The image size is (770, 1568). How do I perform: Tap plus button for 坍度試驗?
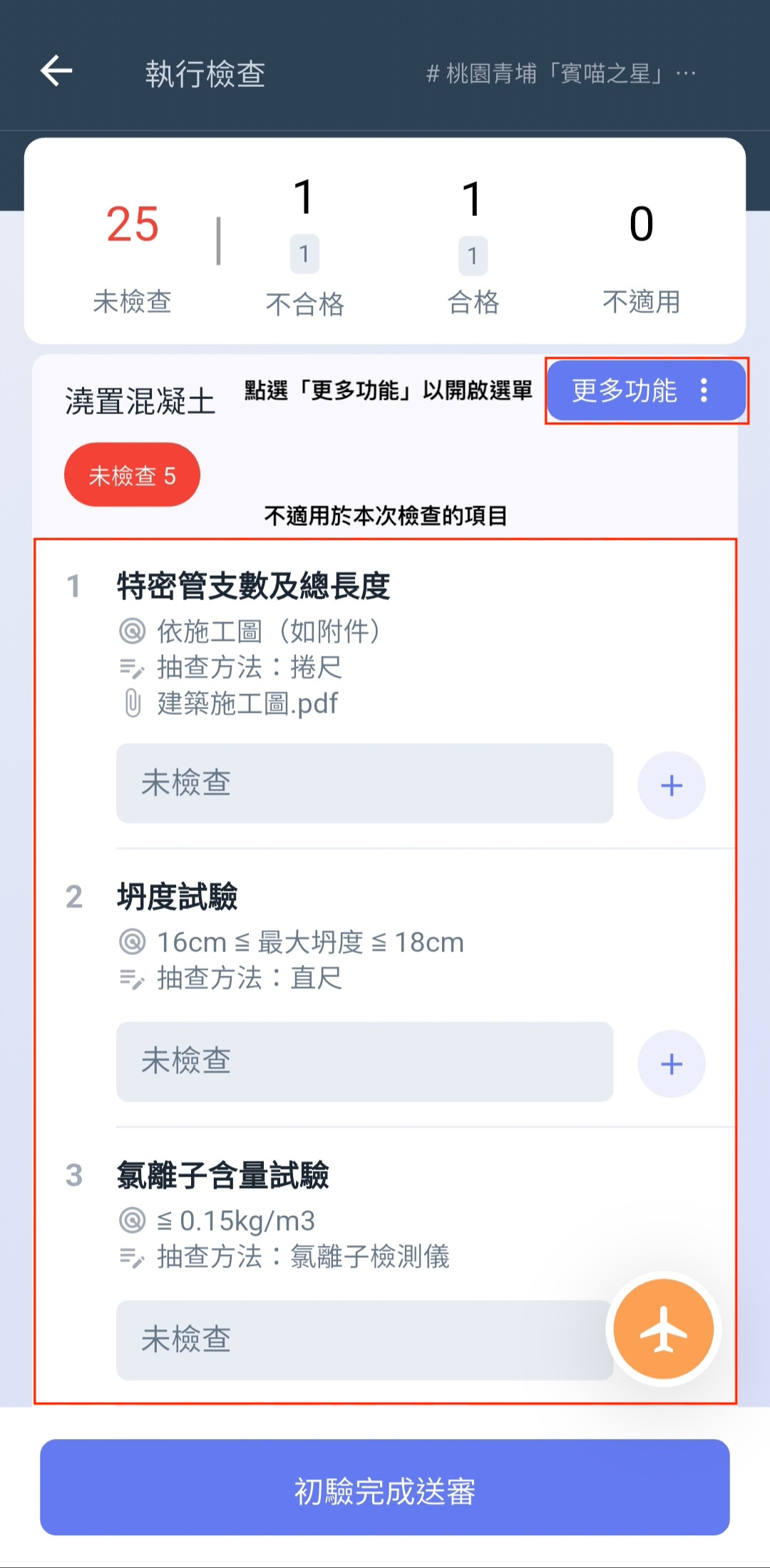(x=671, y=1064)
